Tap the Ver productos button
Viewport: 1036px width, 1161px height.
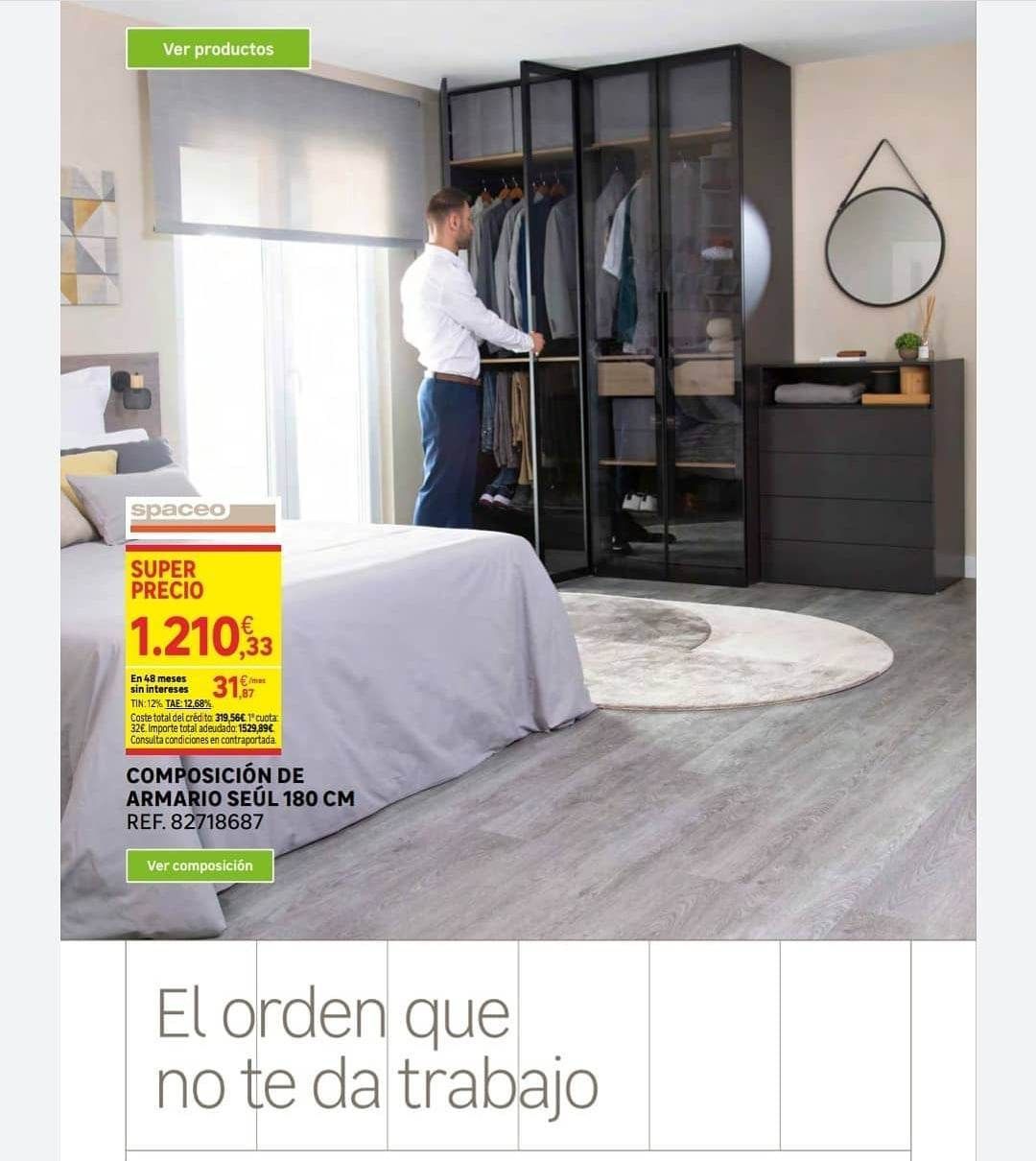pyautogui.click(x=218, y=49)
